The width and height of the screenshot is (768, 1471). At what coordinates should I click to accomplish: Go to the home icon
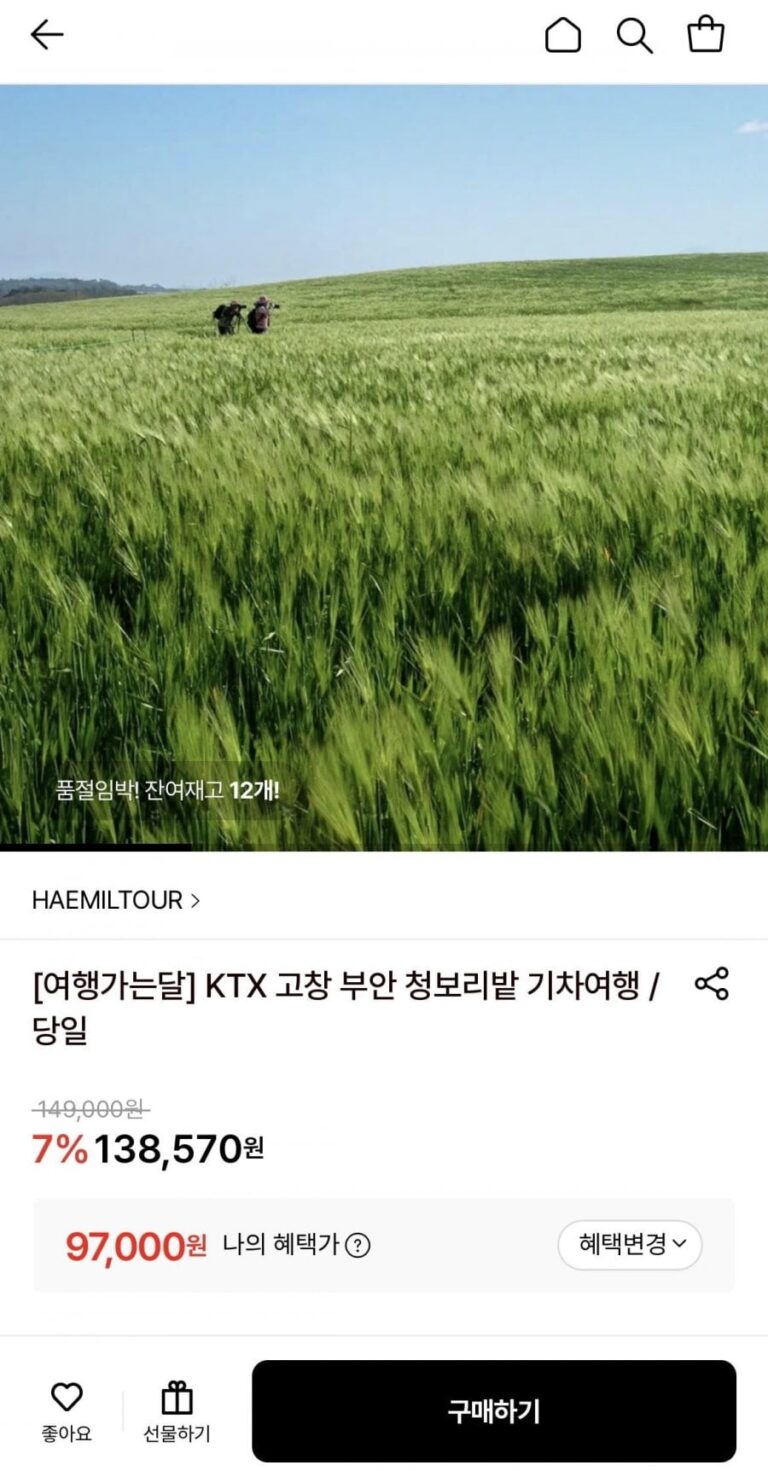562,36
